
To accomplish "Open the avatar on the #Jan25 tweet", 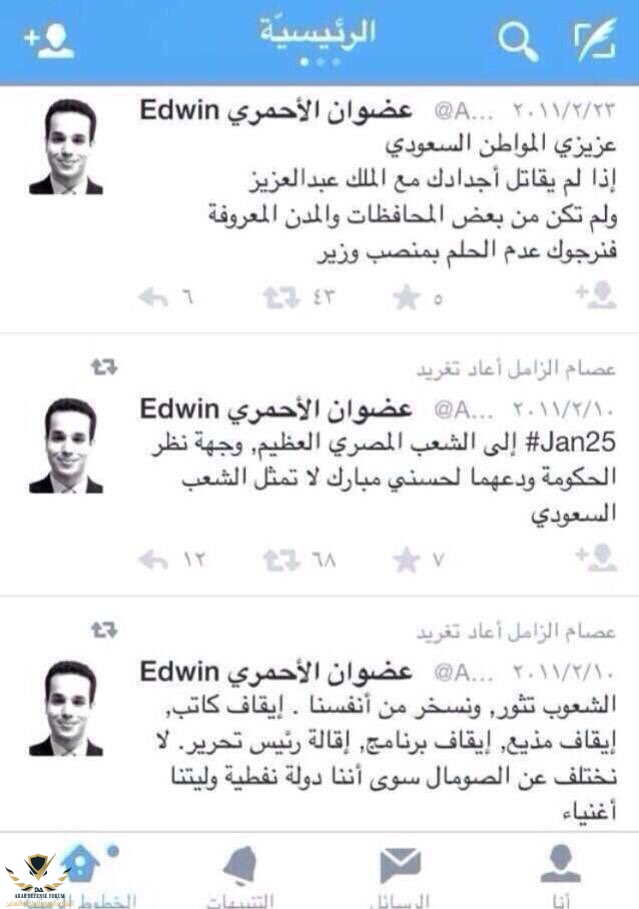I will [x=66, y=446].
